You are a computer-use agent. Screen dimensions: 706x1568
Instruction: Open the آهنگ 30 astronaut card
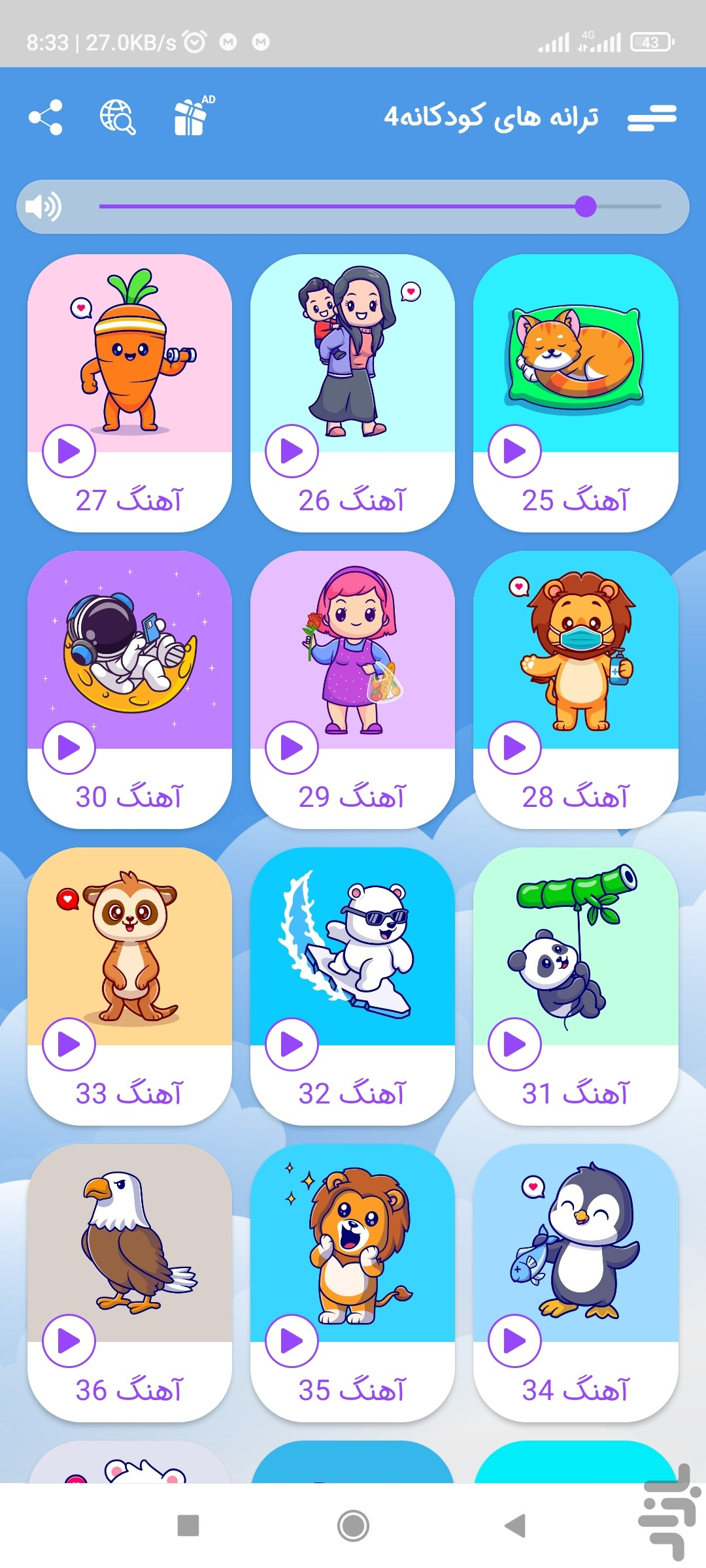129,653
